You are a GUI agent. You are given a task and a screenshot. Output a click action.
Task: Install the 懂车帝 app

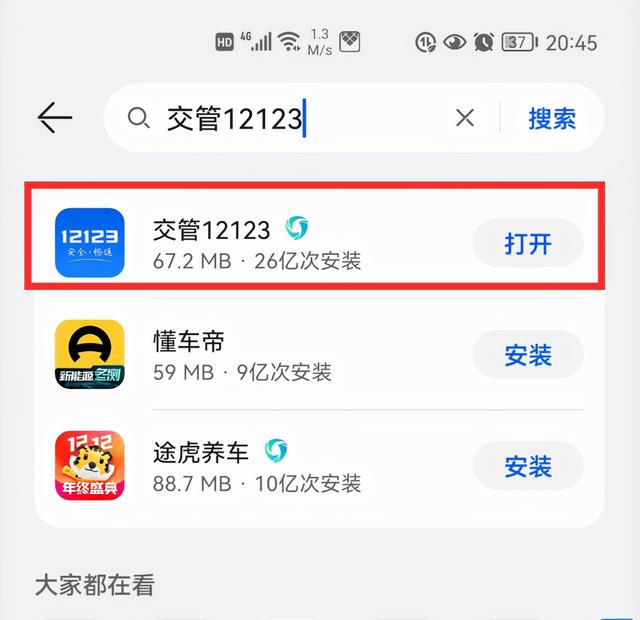coord(527,355)
